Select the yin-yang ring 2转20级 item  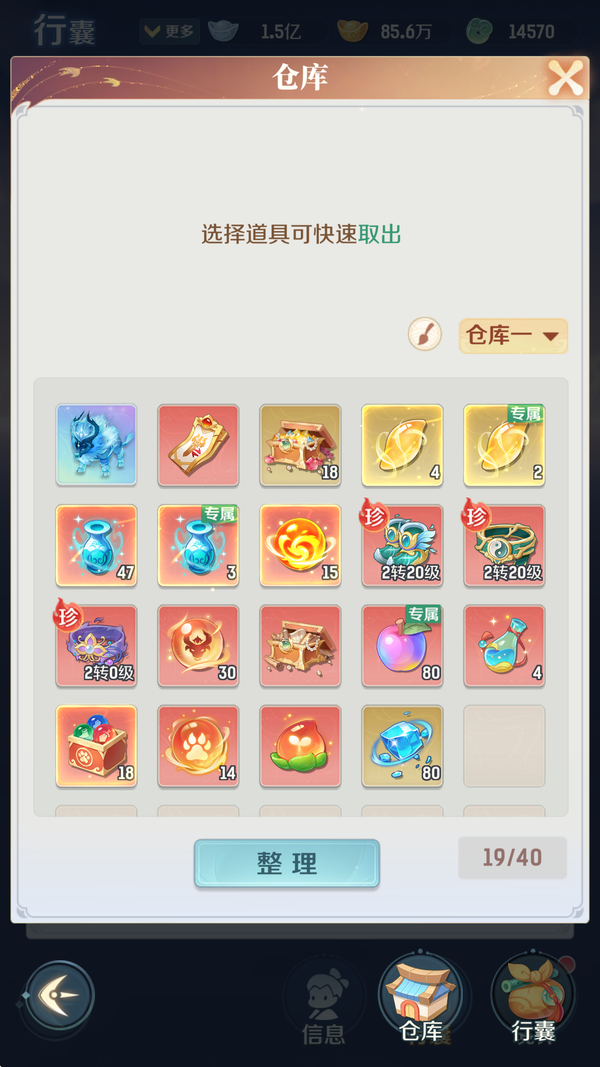504,545
